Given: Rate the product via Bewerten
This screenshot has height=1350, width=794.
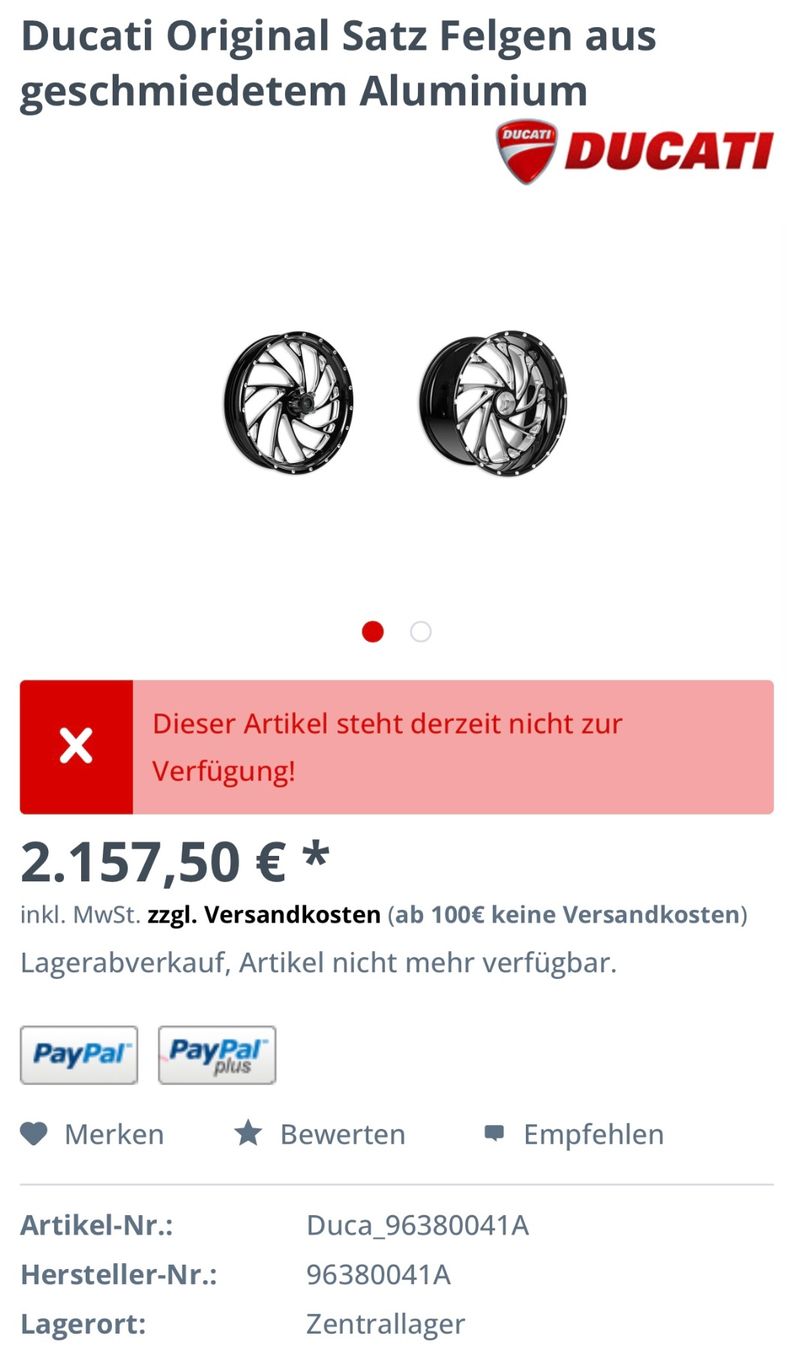Looking at the screenshot, I should tap(320, 1134).
